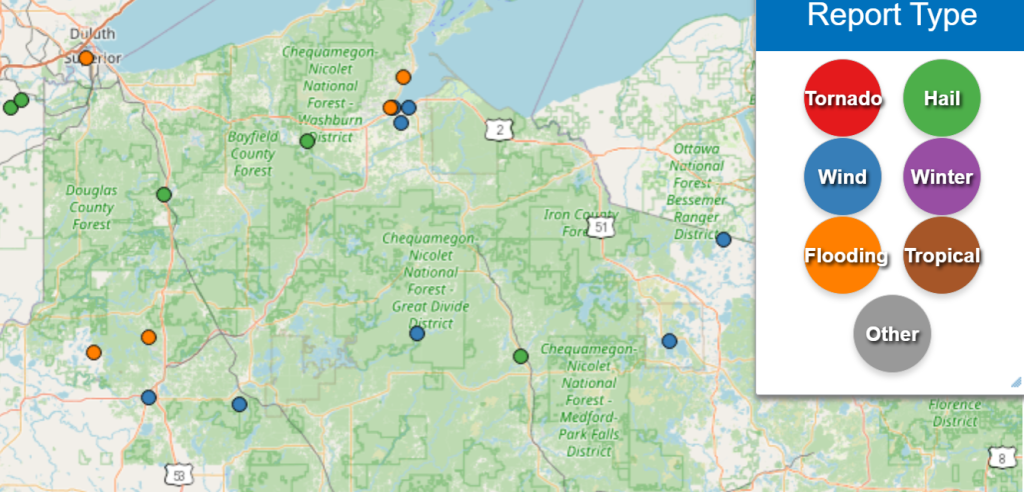The width and height of the screenshot is (1024, 492).
Task: Filter reports by Hail
Action: click(x=941, y=98)
